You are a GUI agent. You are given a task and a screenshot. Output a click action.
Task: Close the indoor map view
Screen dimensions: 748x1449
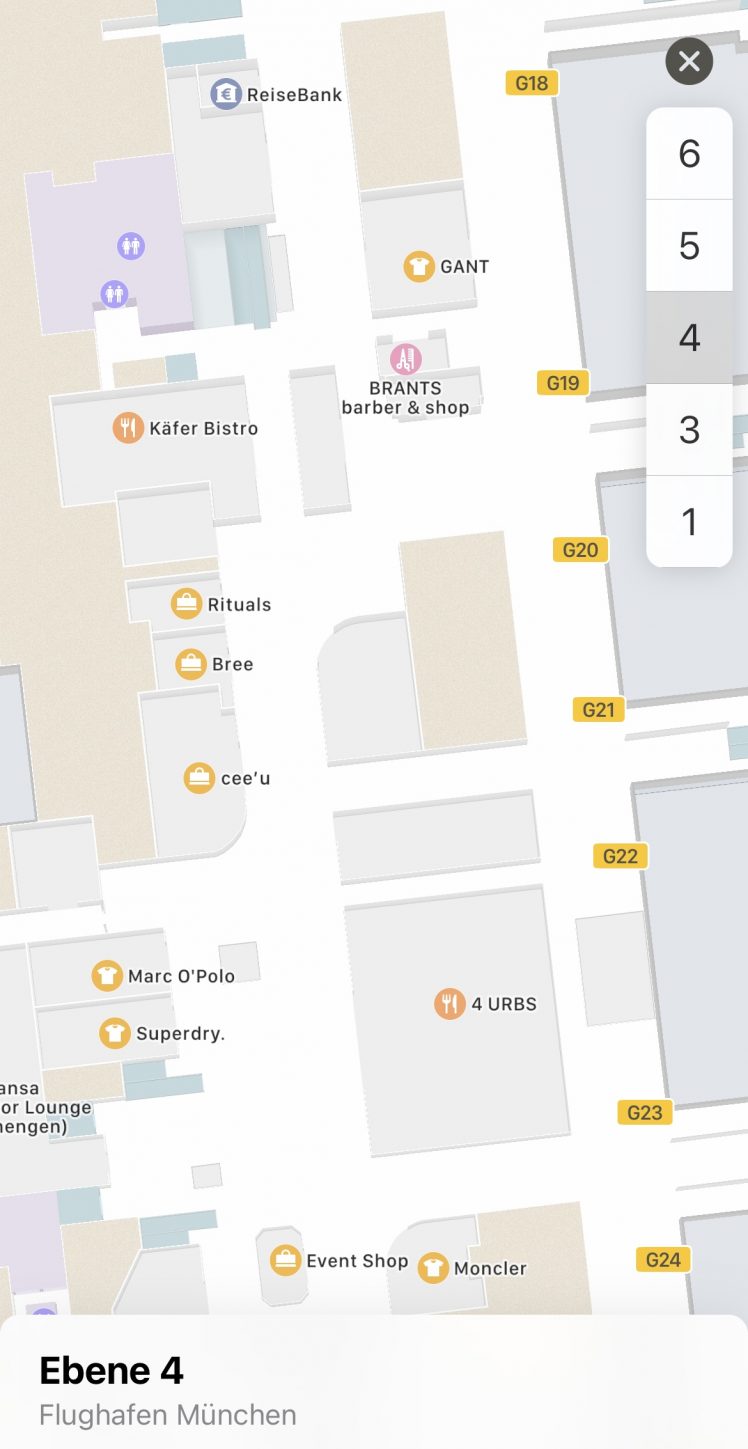coord(689,62)
